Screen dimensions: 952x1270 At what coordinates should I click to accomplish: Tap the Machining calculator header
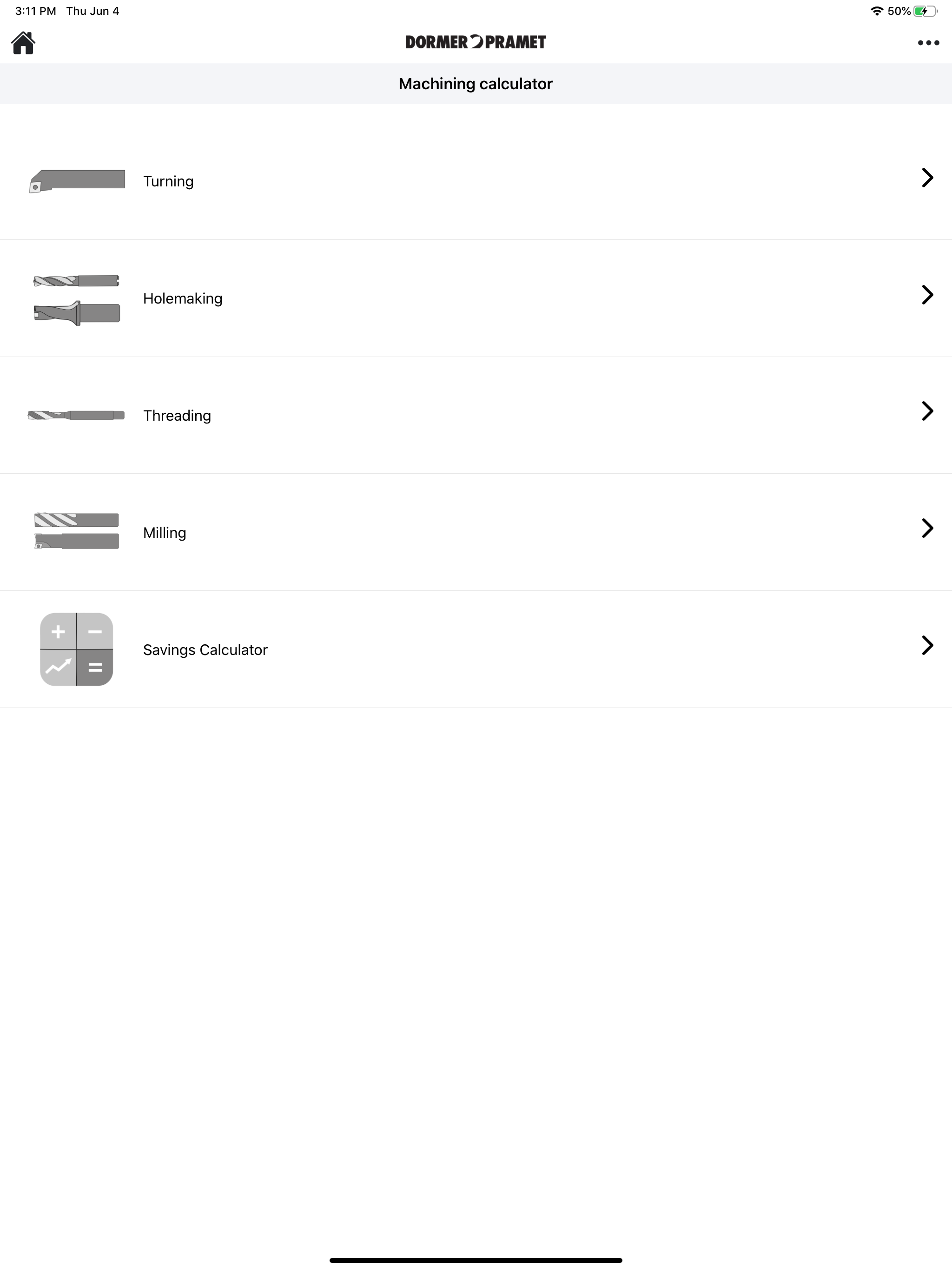coord(476,83)
